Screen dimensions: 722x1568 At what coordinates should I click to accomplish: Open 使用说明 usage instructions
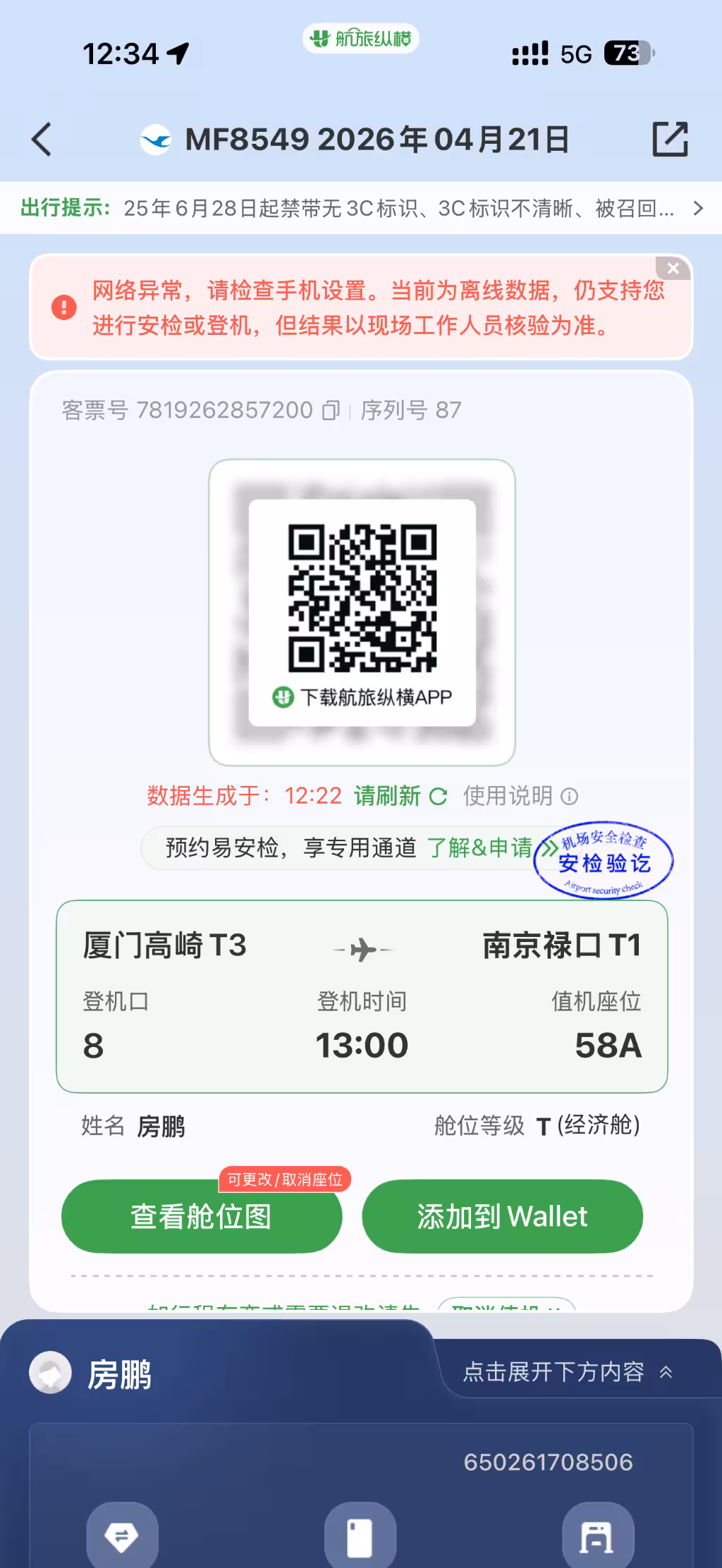point(520,796)
